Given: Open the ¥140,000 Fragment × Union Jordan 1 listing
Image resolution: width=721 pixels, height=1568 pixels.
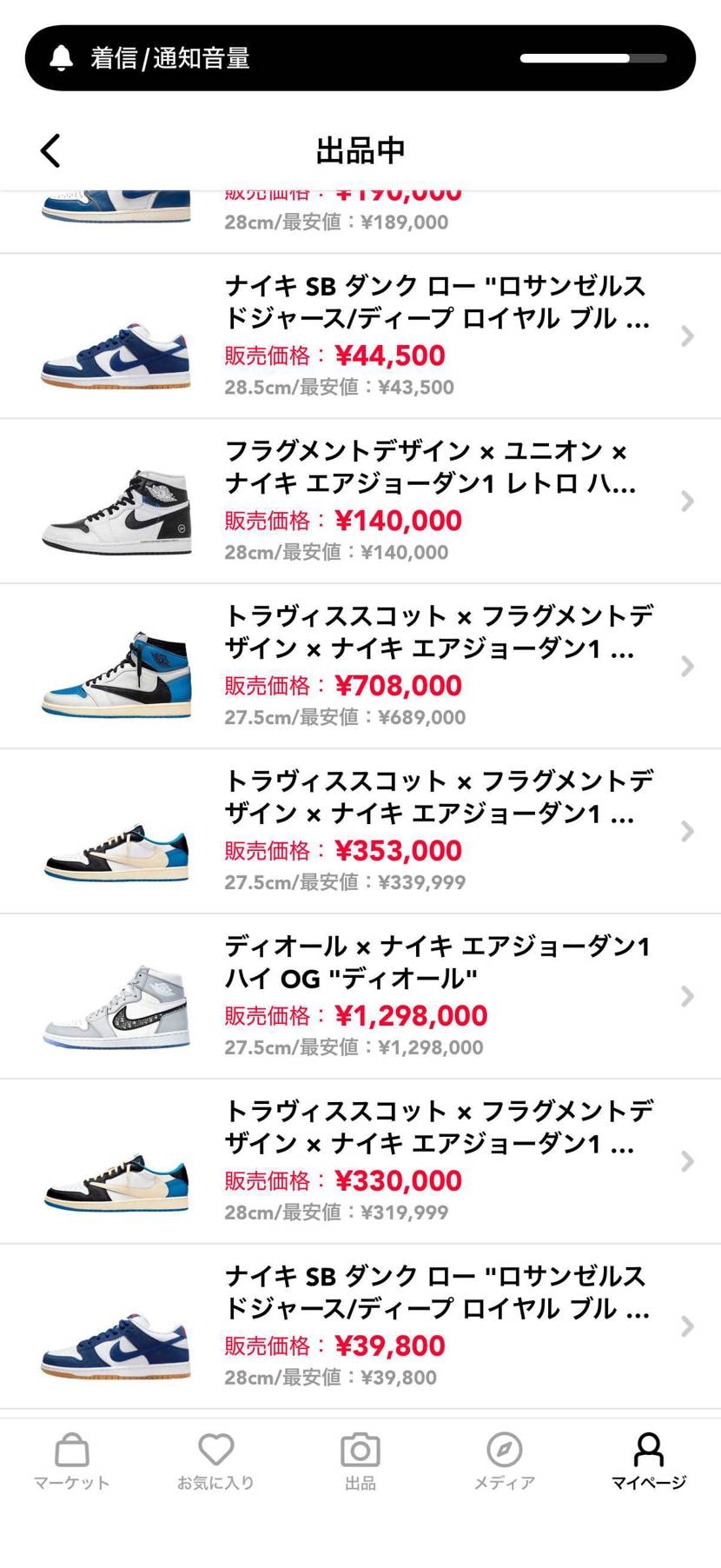Looking at the screenshot, I should point(360,502).
